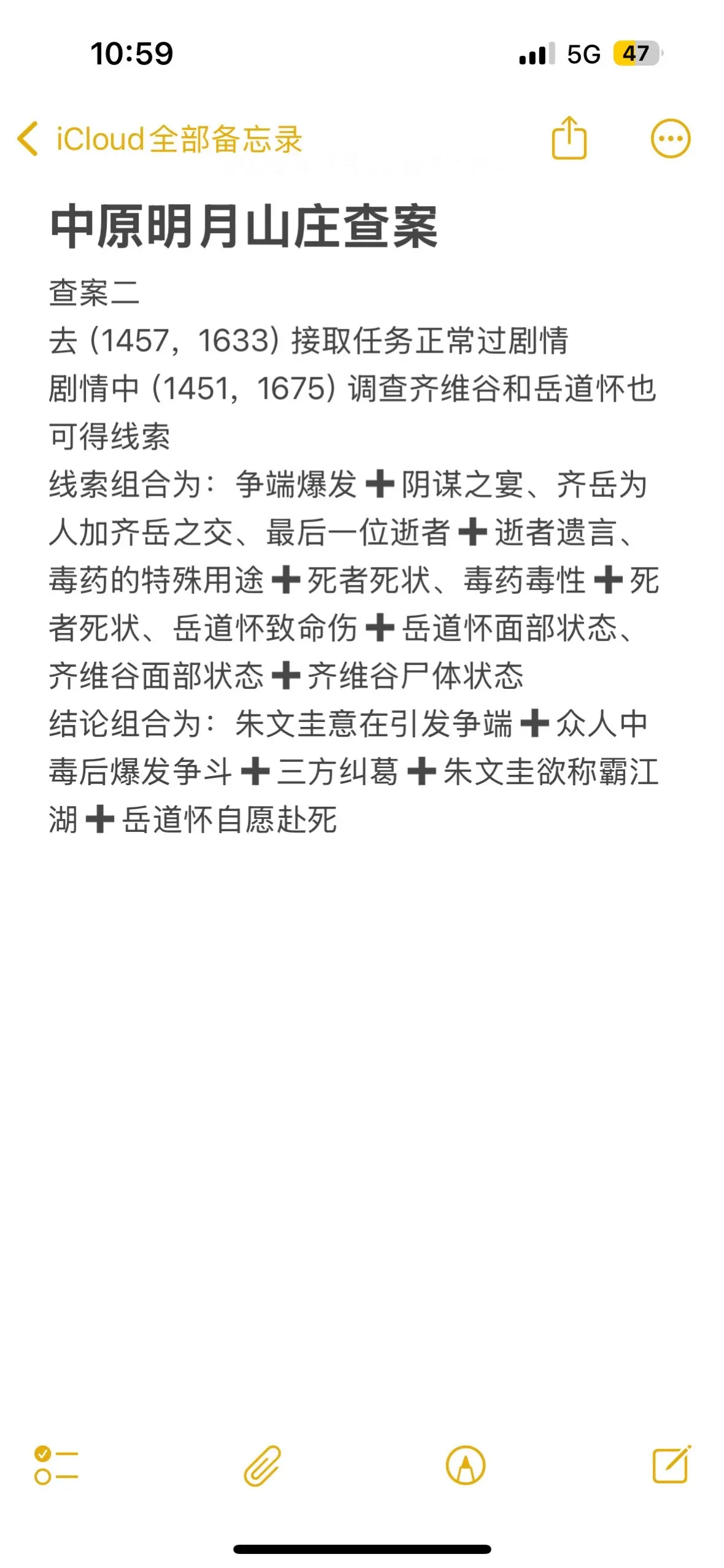Tap the note body to edit text
The image size is (724, 1568).
pyautogui.click(x=354, y=556)
